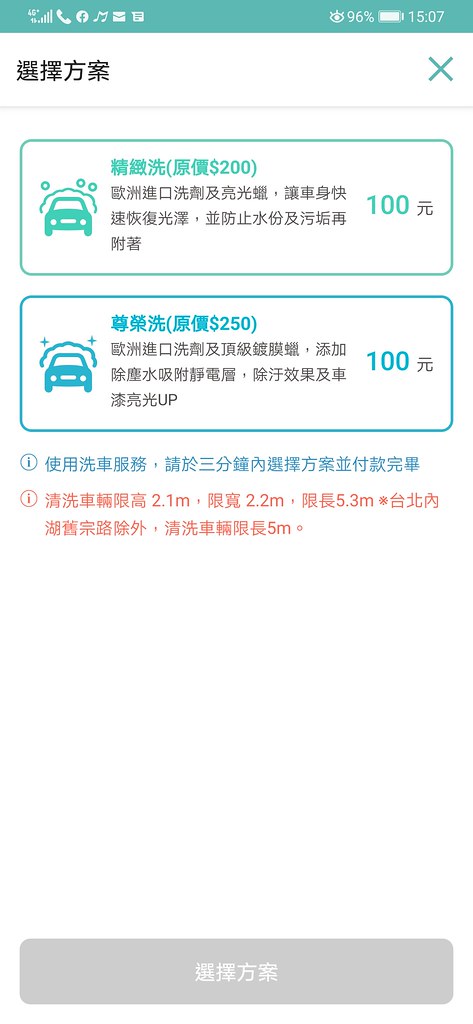Viewport: 473px width, 1024px height.
Task: Choose the 尊榮洗 car wash plan
Action: (236, 364)
